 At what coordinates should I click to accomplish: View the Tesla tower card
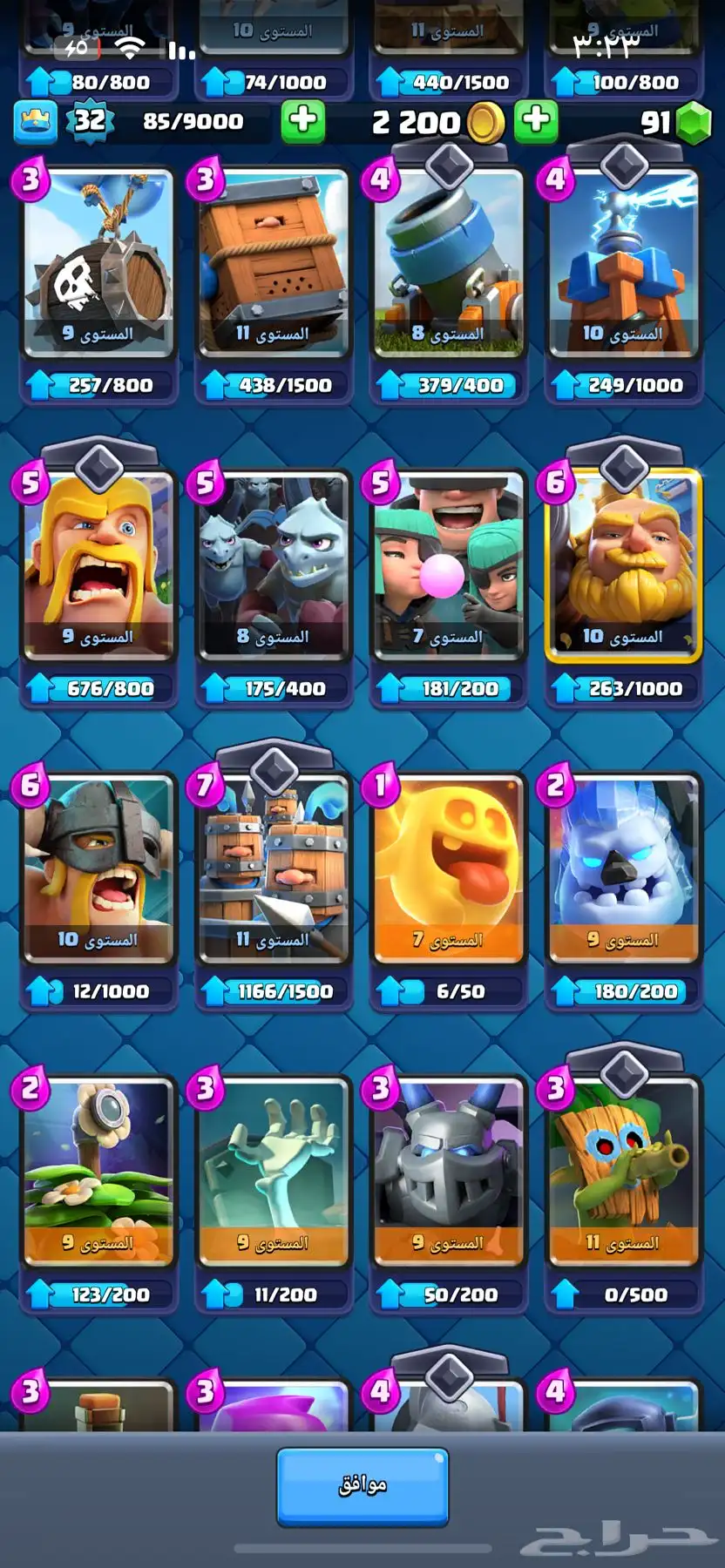(624, 264)
